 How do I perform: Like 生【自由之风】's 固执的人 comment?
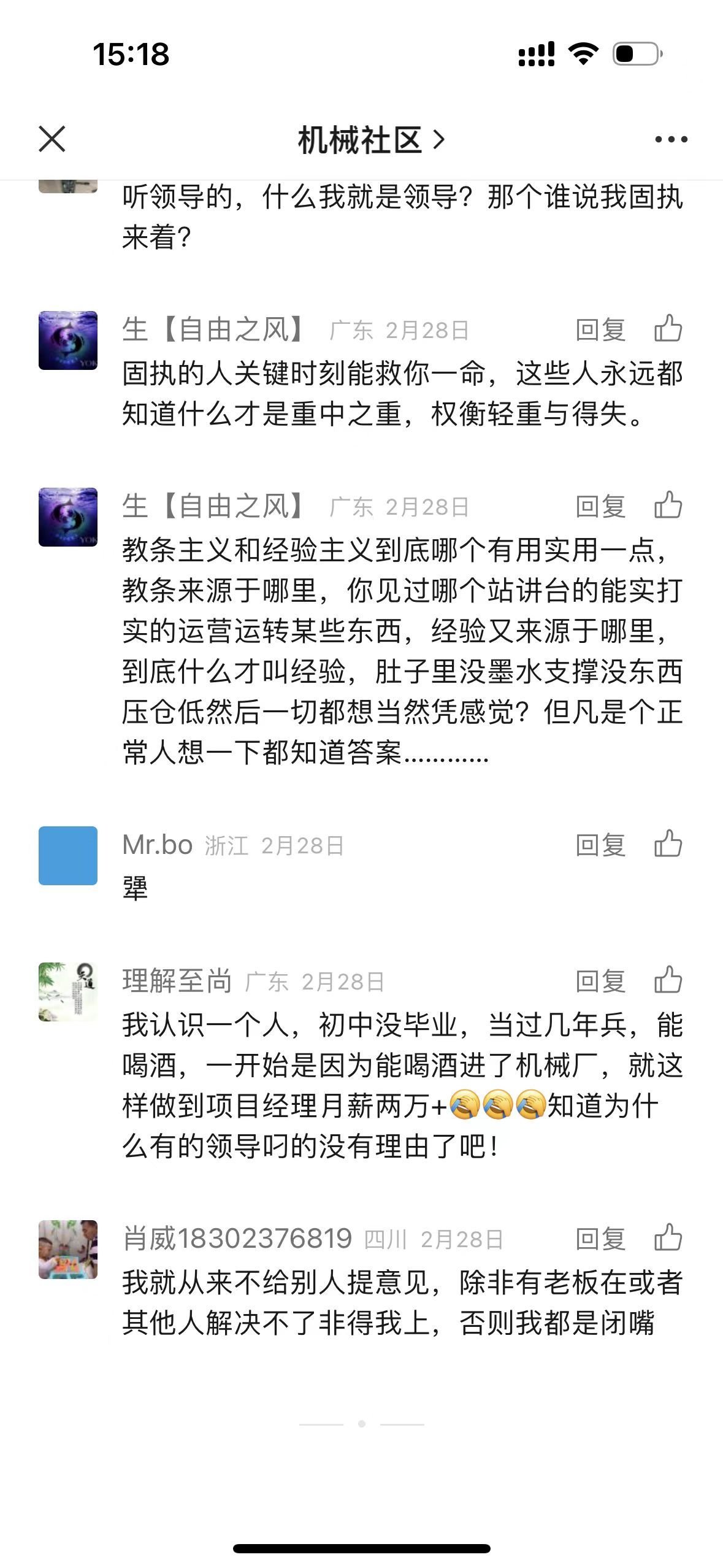pos(668,329)
